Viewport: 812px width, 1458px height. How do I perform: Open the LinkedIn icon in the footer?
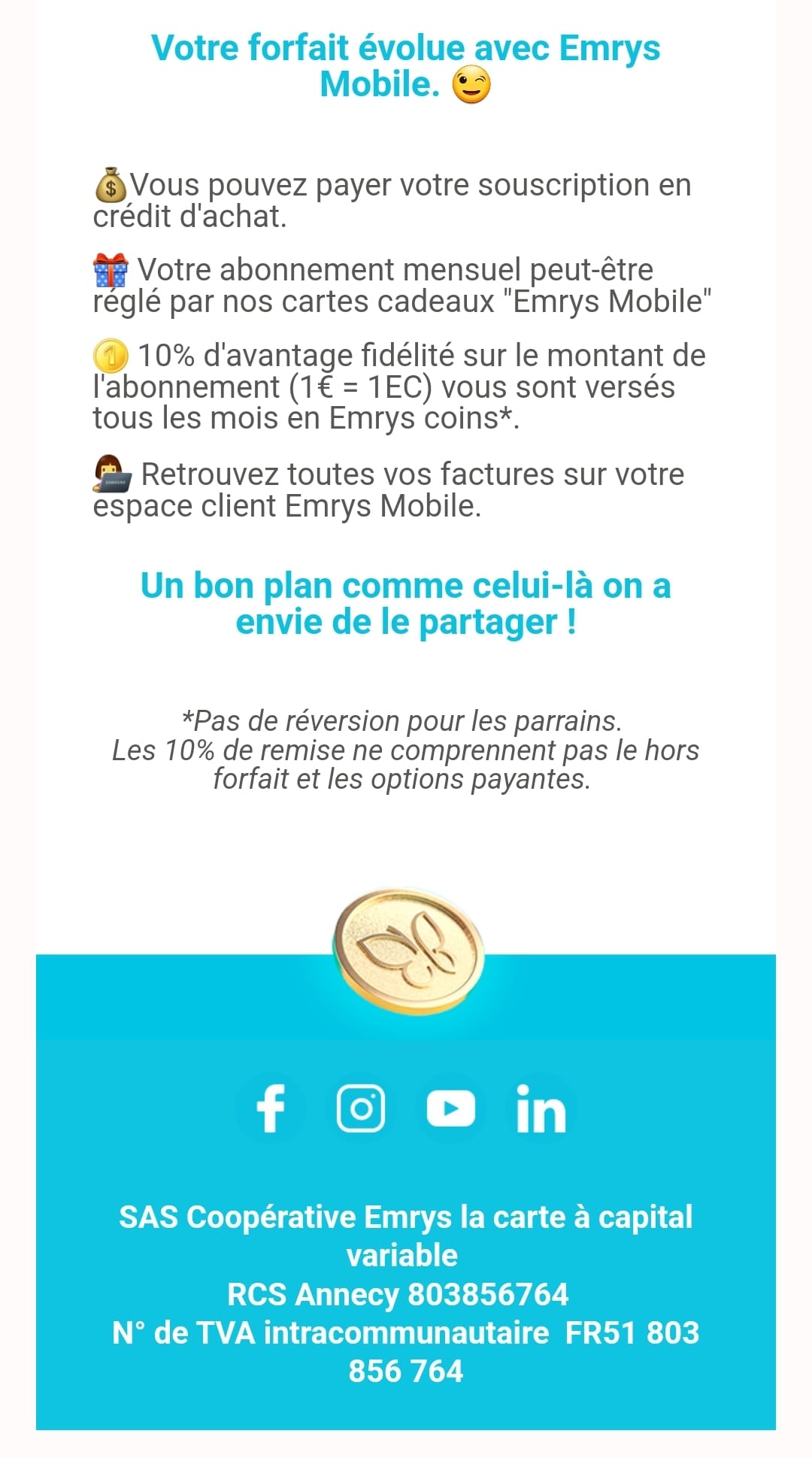coord(541,1108)
